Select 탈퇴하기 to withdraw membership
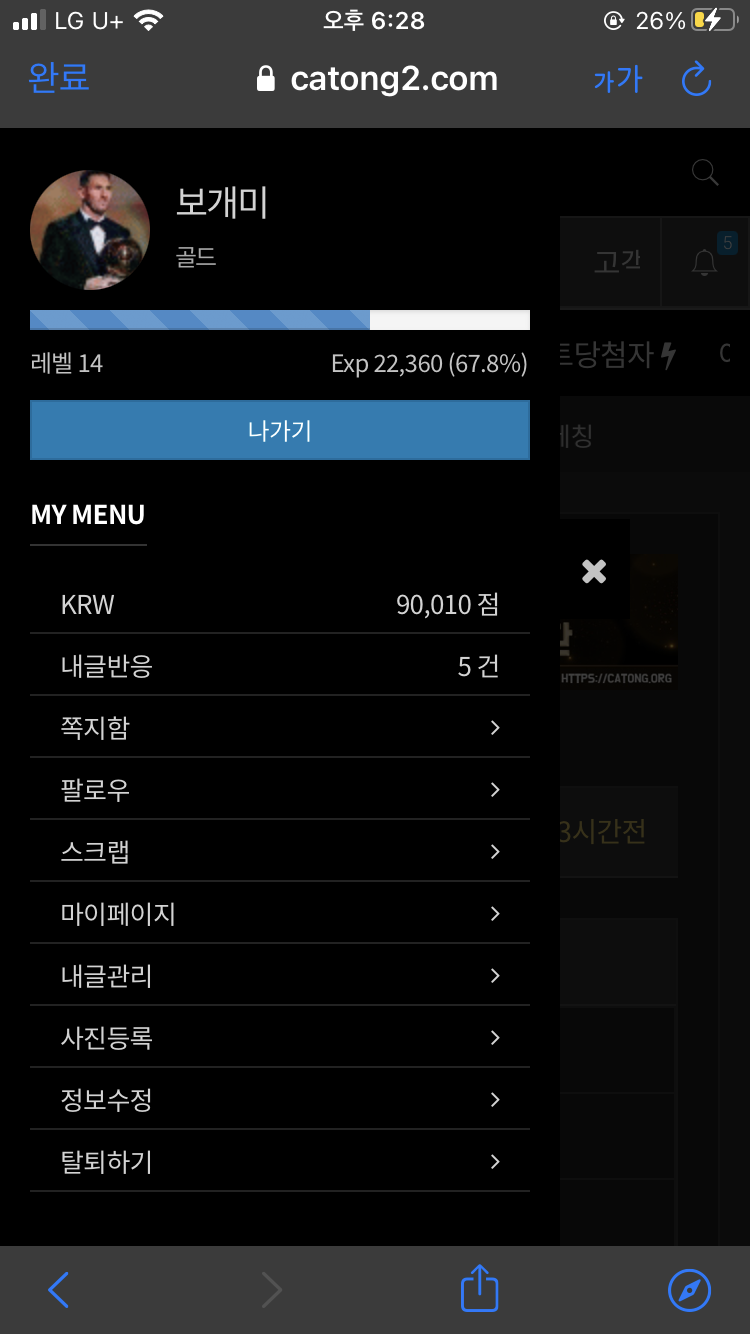Viewport: 750px width, 1334px height. 280,1162
